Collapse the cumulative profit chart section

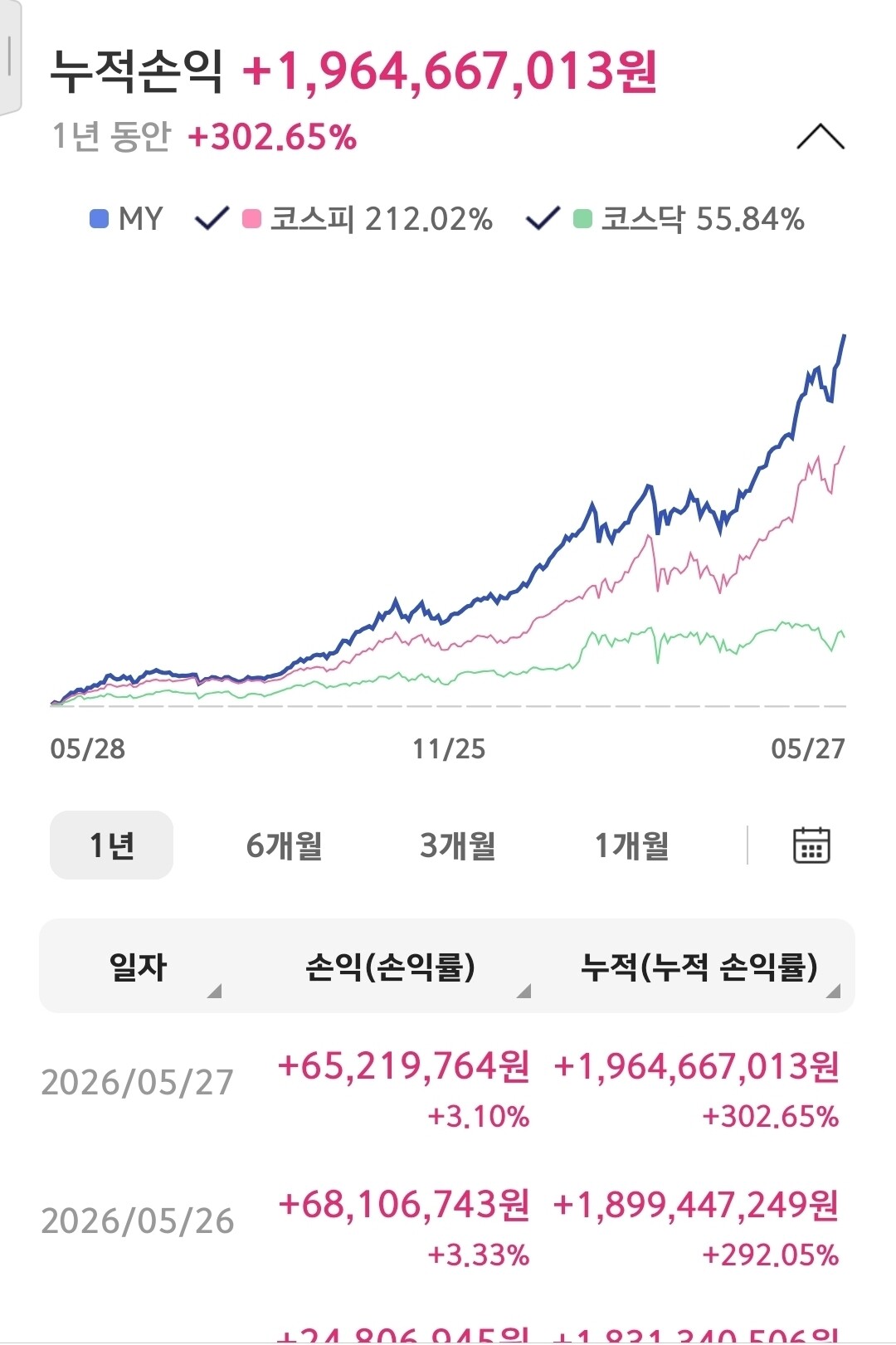820,137
